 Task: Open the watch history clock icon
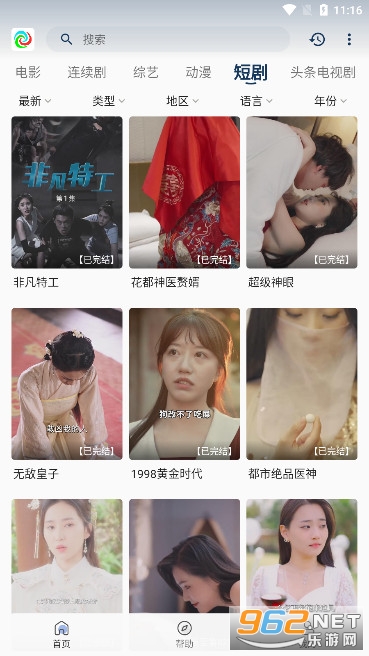click(x=318, y=39)
